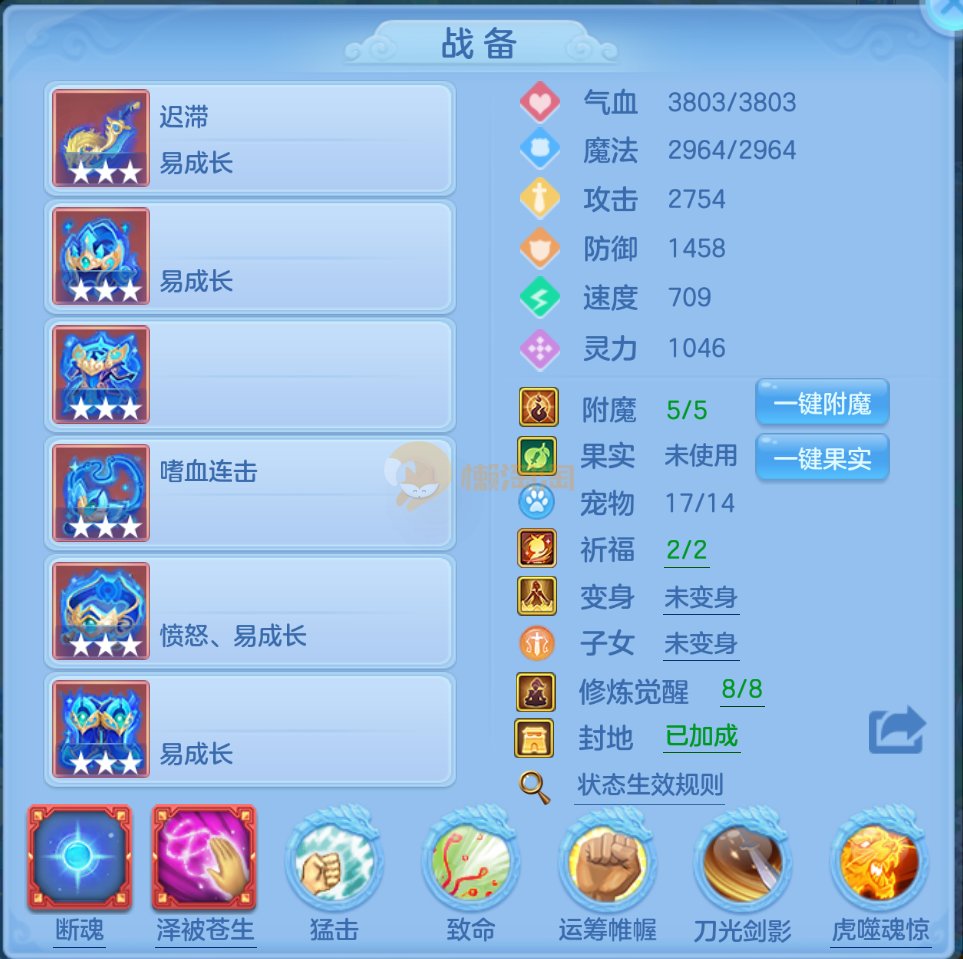View the 断魂 skill
The width and height of the screenshot is (963, 959).
(79, 858)
